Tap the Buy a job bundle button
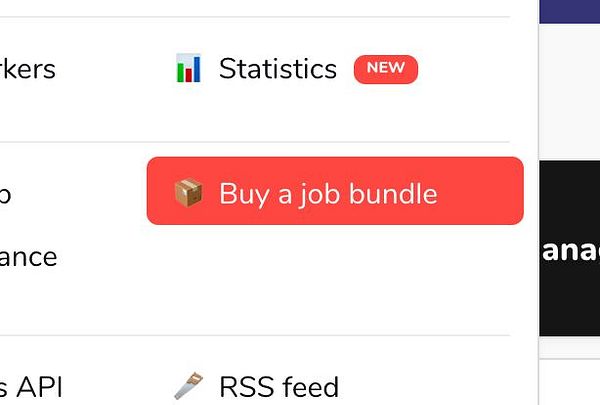600x405 pixels. point(334,191)
